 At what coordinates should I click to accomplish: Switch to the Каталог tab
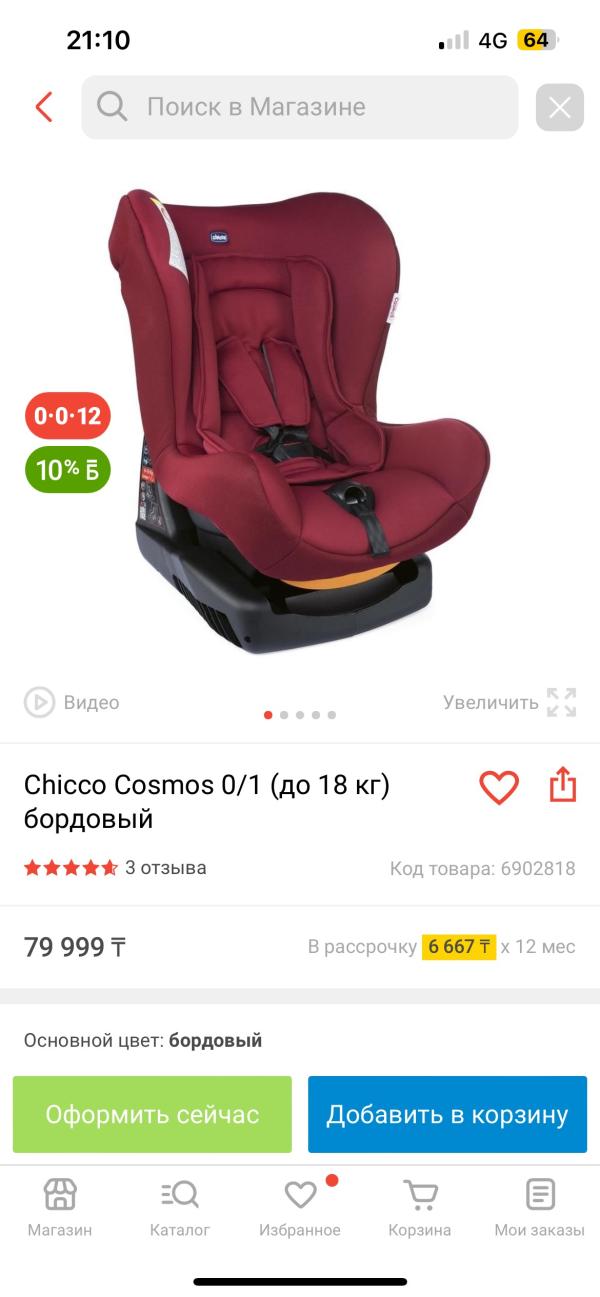pyautogui.click(x=180, y=1208)
